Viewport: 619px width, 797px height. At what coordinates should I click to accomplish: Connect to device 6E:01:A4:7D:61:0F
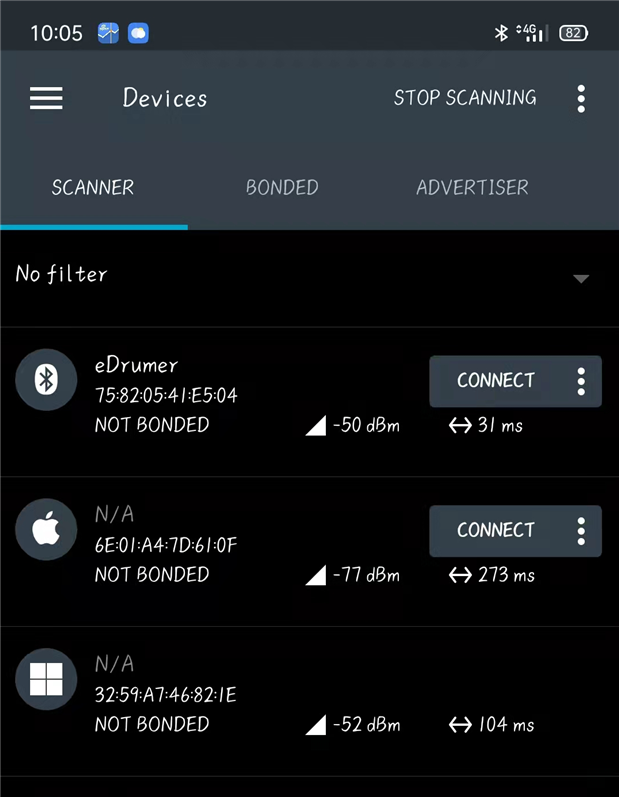495,531
